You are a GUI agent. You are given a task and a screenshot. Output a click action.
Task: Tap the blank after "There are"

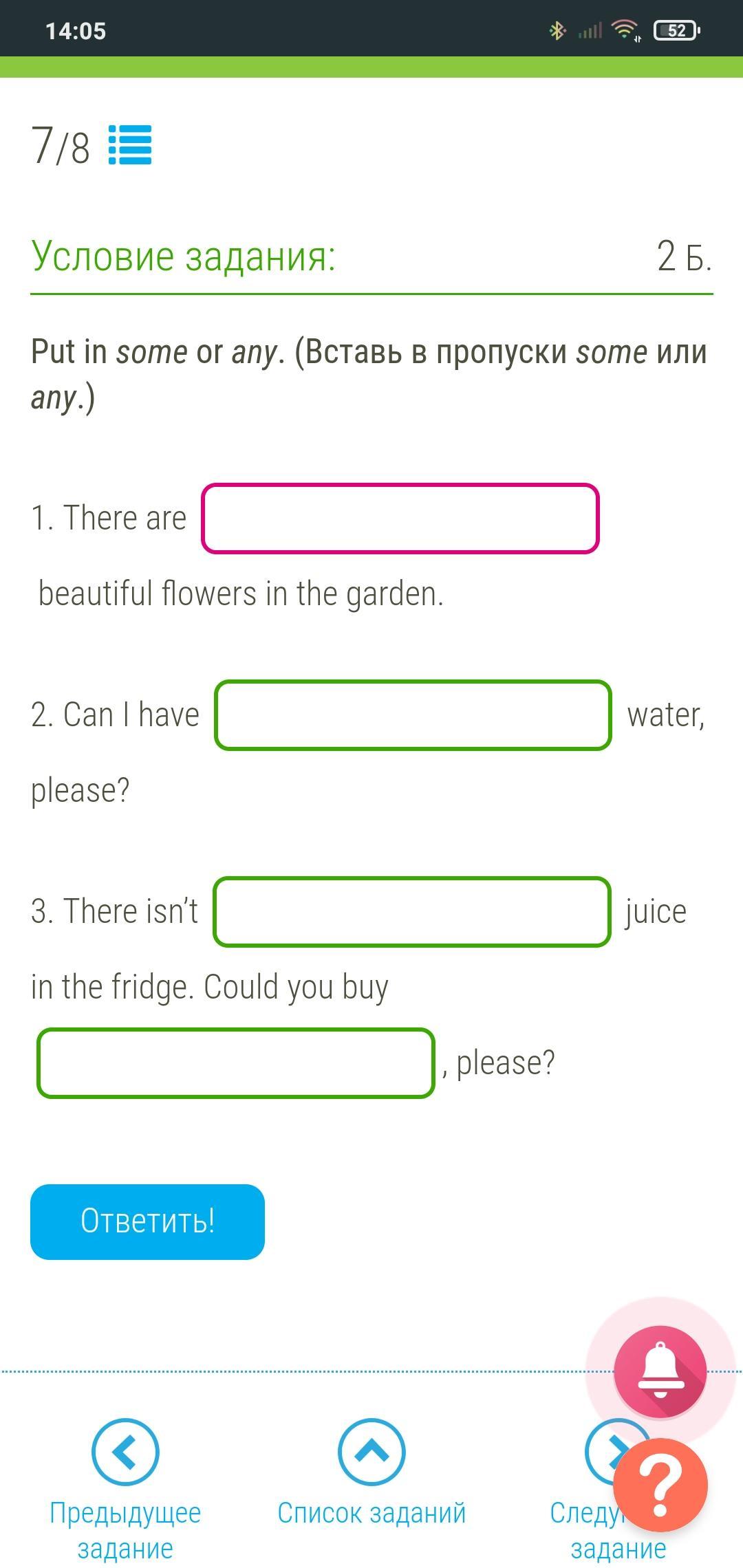coord(400,519)
